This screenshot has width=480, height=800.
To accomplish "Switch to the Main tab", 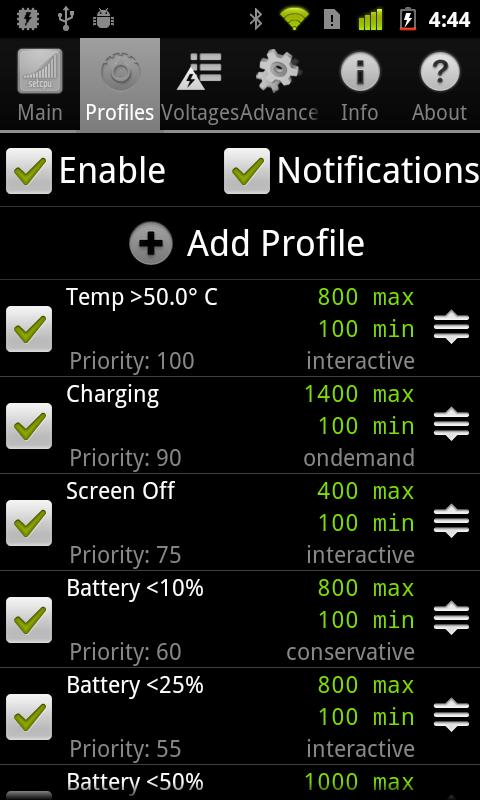I will tap(40, 84).
